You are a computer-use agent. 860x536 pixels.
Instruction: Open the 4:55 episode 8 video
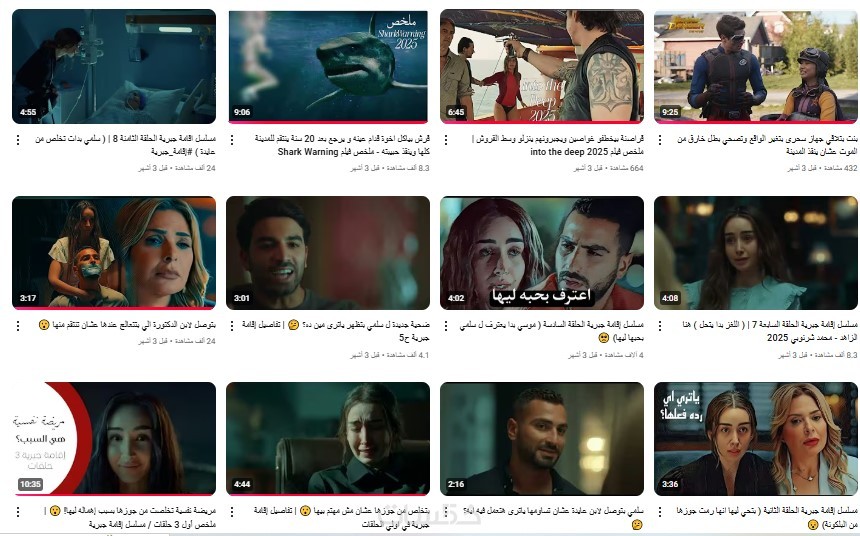coord(114,66)
